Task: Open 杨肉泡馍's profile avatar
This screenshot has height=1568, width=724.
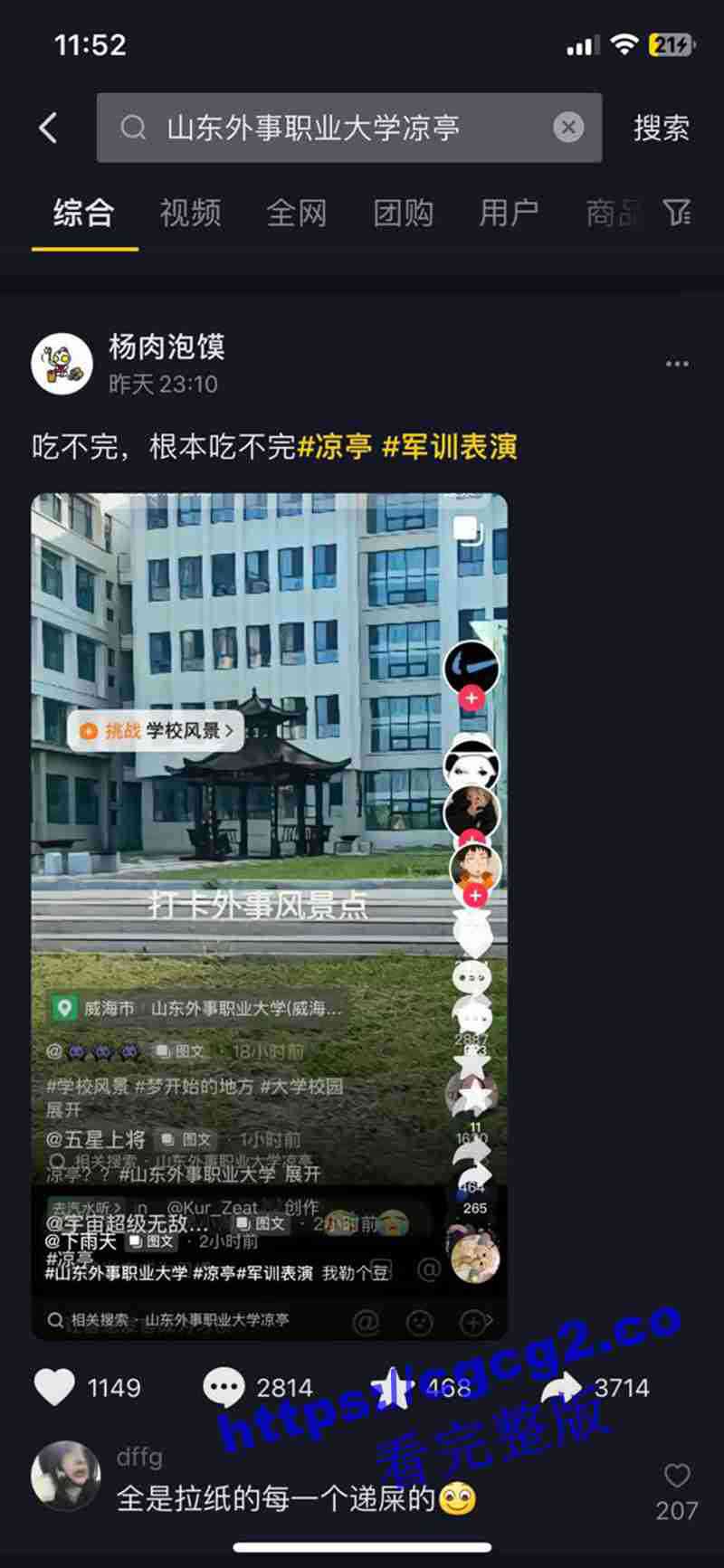Action: click(62, 364)
